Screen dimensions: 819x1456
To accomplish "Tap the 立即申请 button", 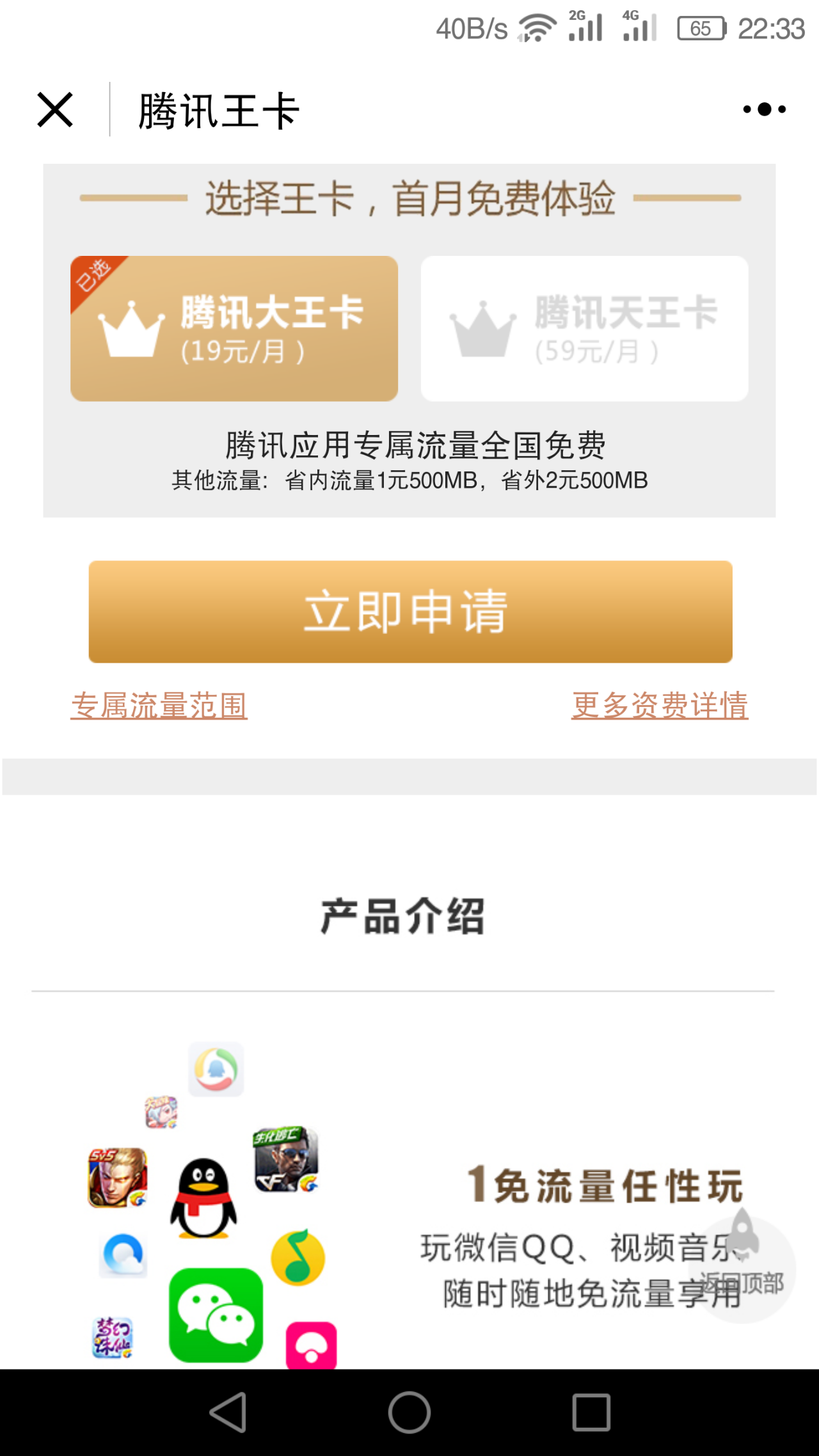I will (x=410, y=612).
